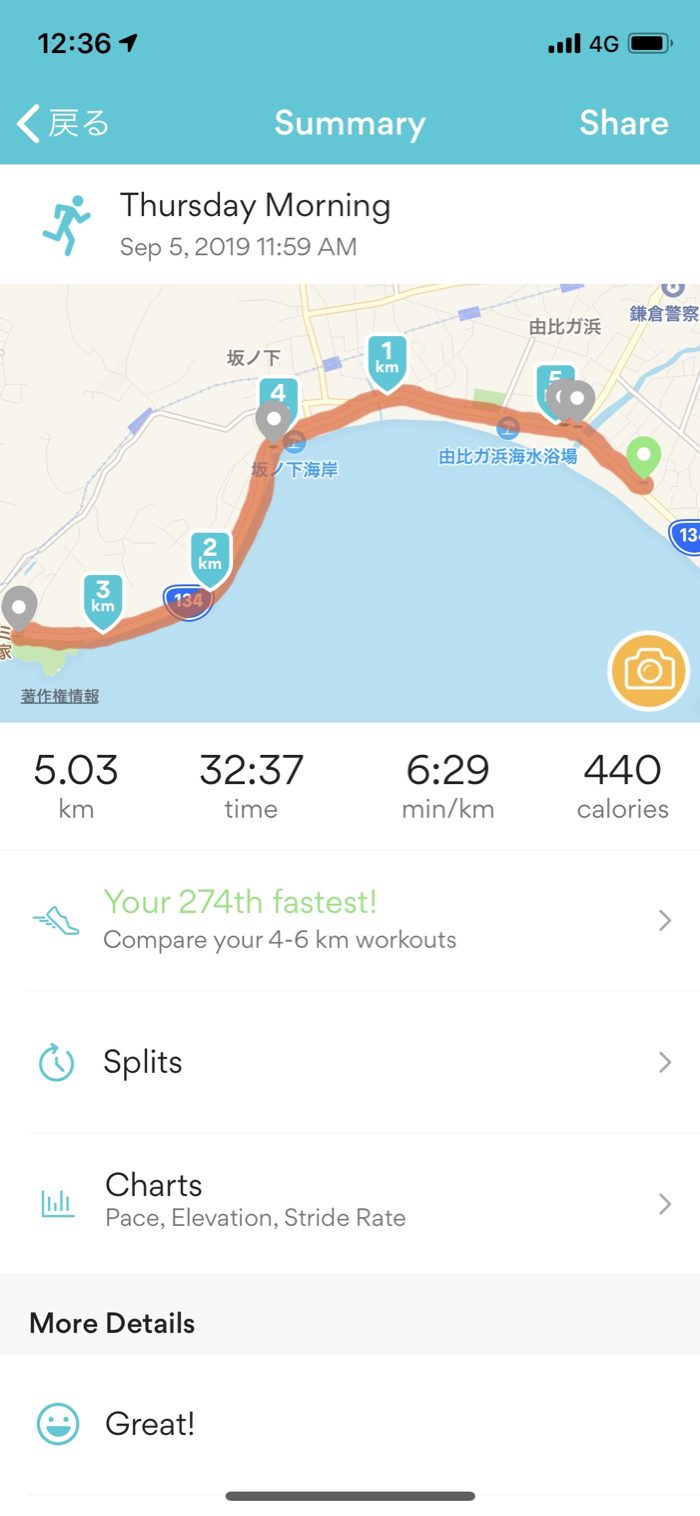The width and height of the screenshot is (700, 1516).
Task: Compare your 4-6 km workouts
Action: pos(350,920)
